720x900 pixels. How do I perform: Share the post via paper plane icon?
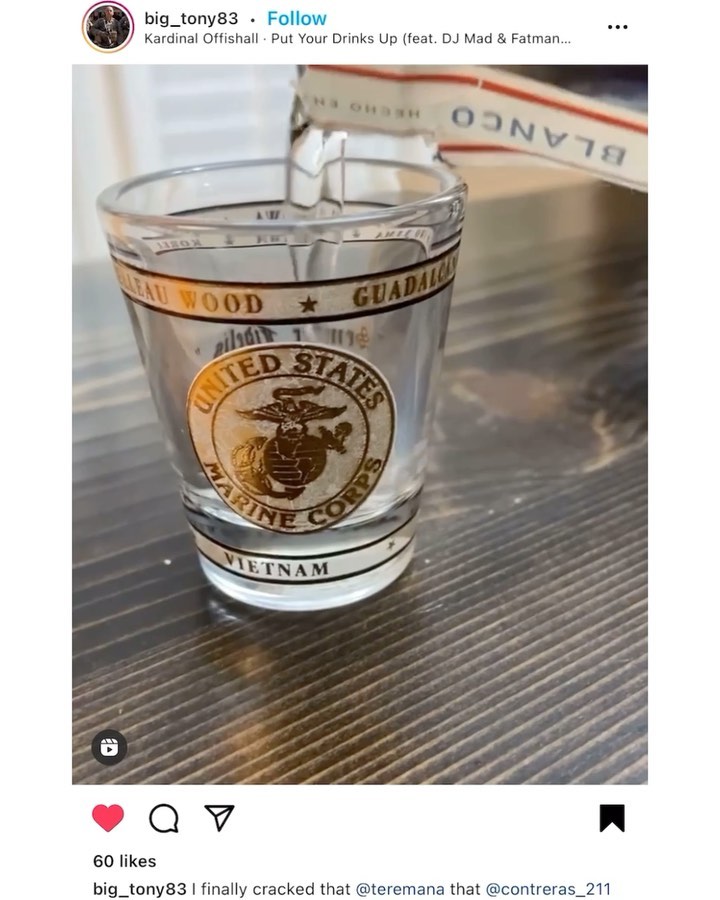point(219,818)
